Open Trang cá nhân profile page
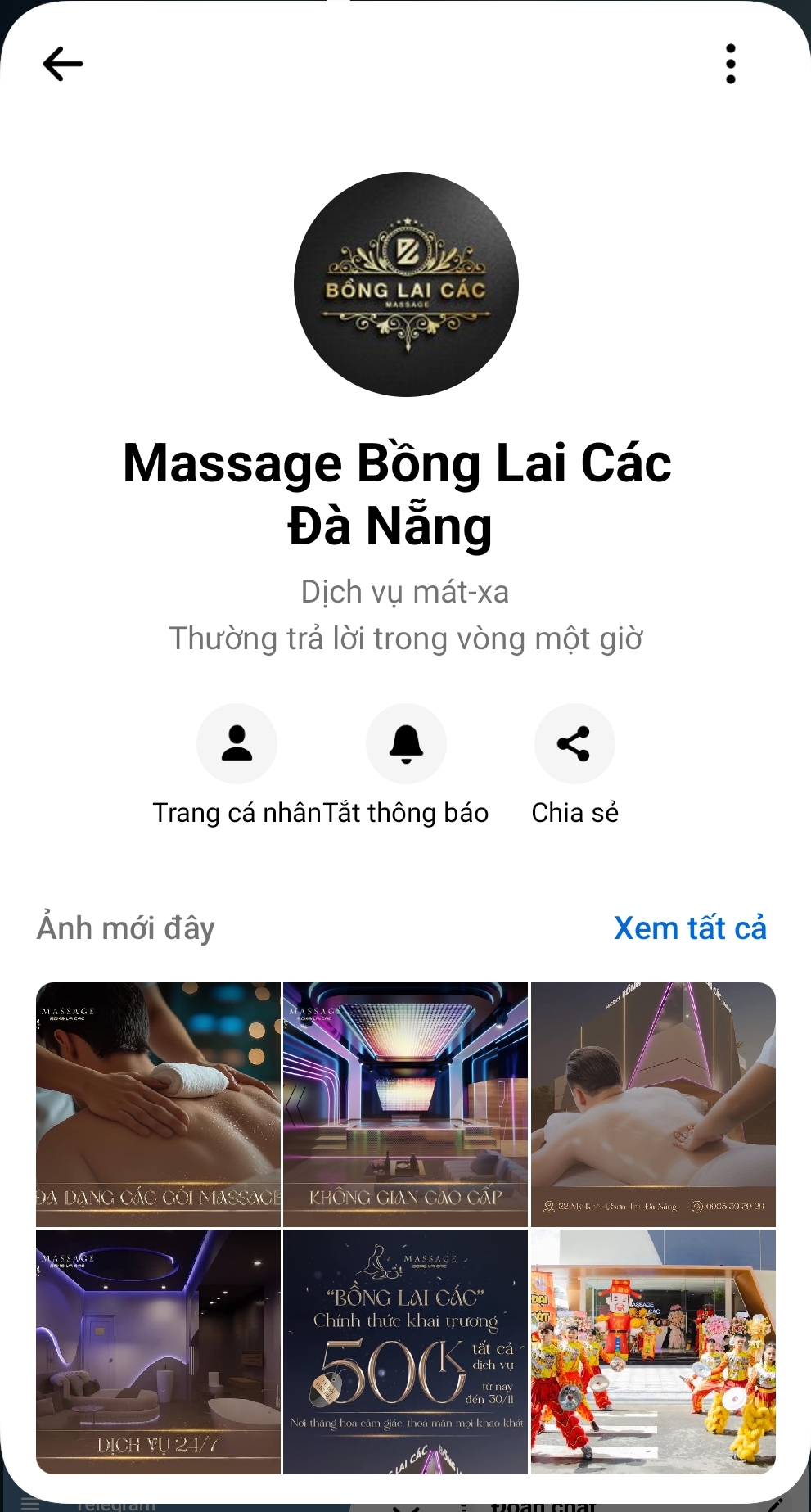Image resolution: width=811 pixels, height=1512 pixels. pos(237,743)
